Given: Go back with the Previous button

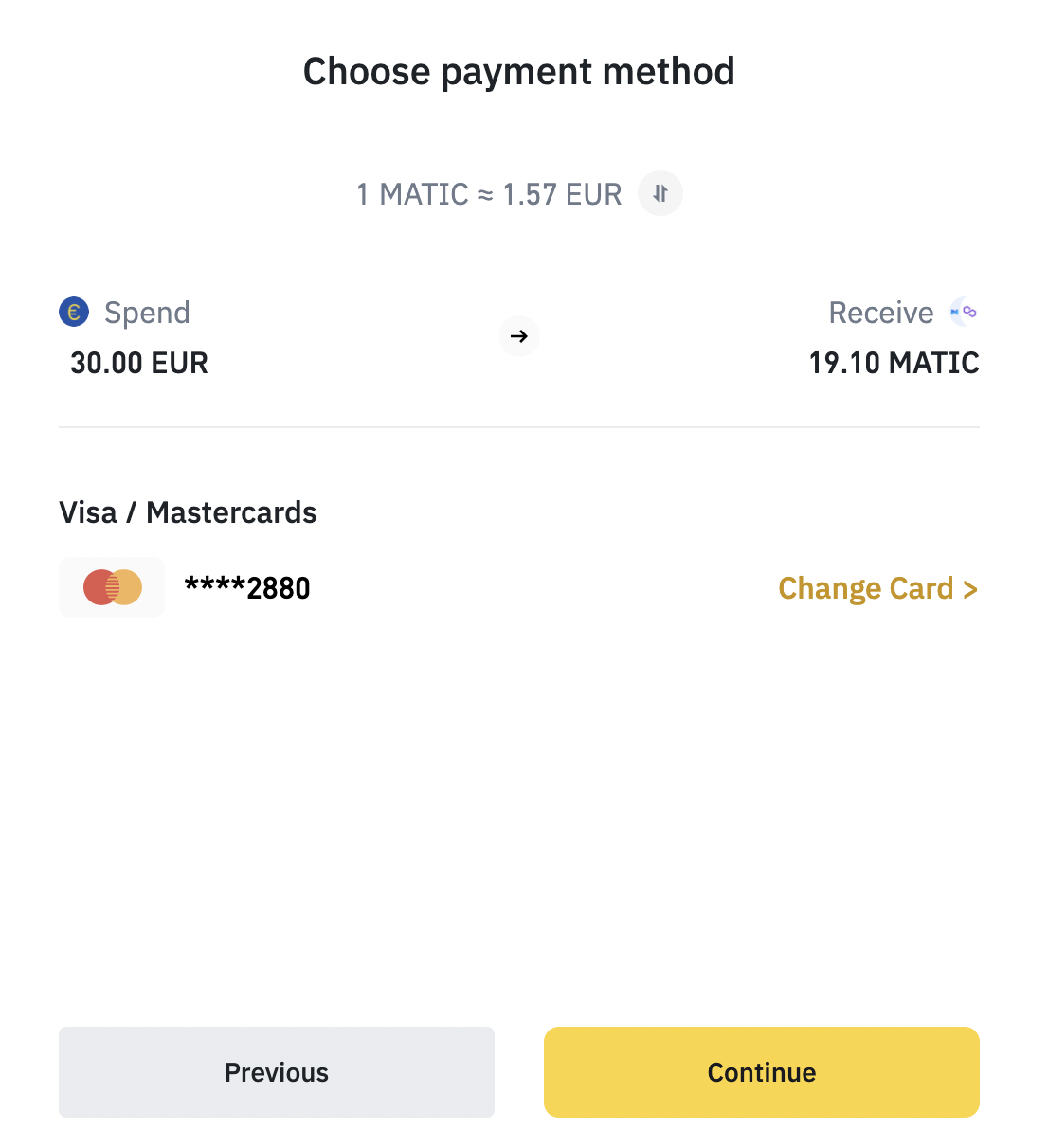Looking at the screenshot, I should click(x=276, y=1072).
